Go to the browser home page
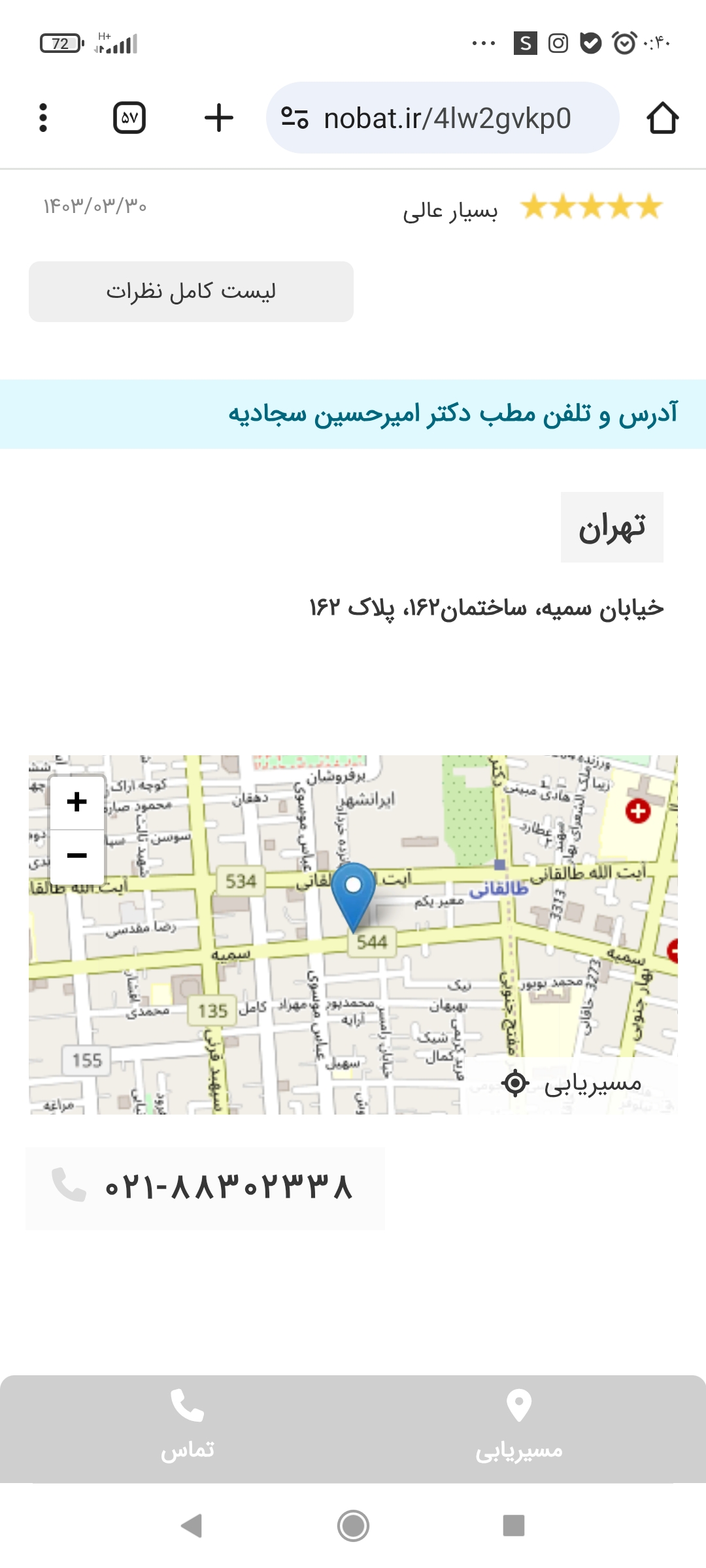The height and width of the screenshot is (1568, 706). [662, 118]
